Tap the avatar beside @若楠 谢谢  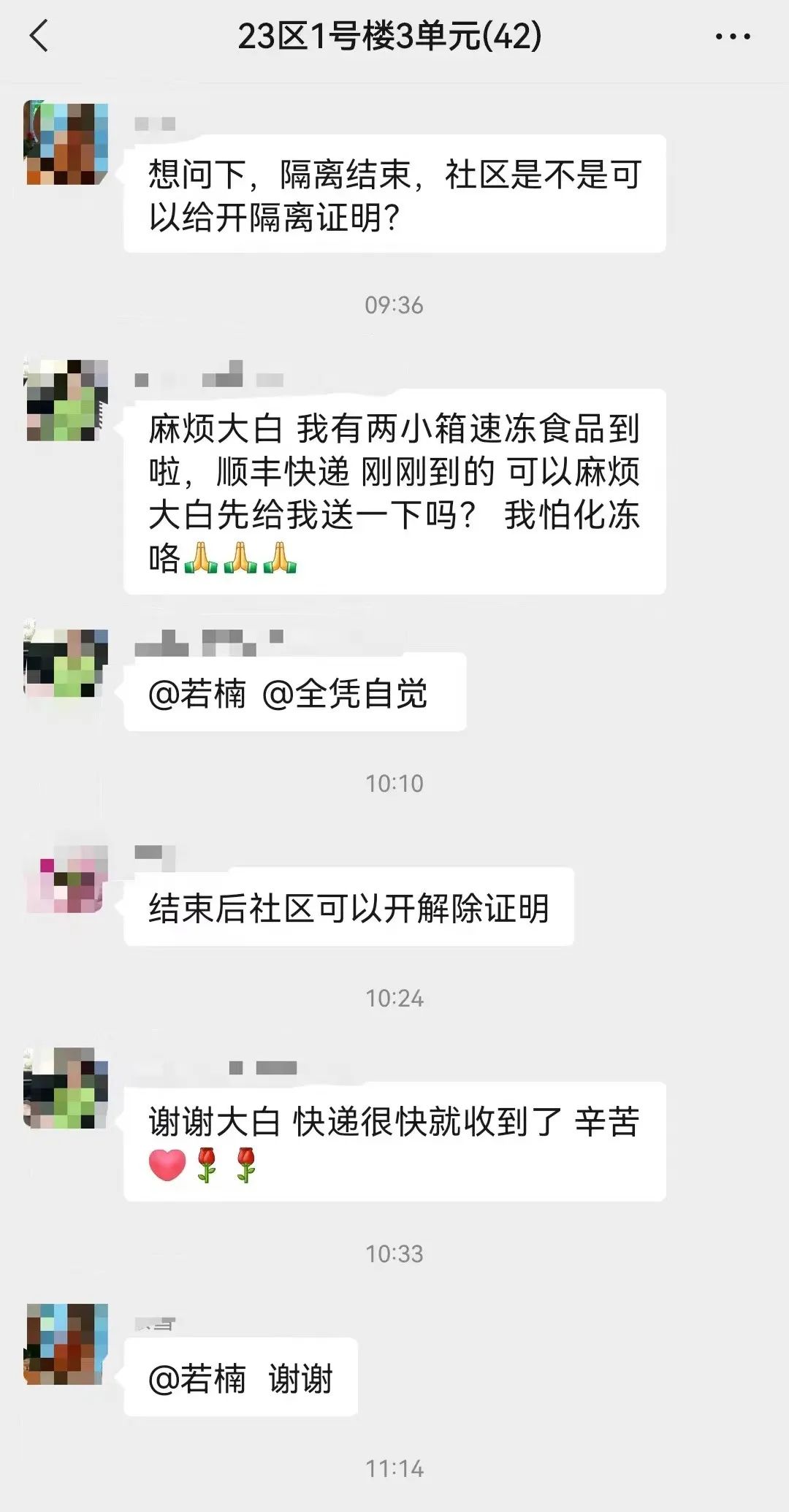[x=66, y=1344]
